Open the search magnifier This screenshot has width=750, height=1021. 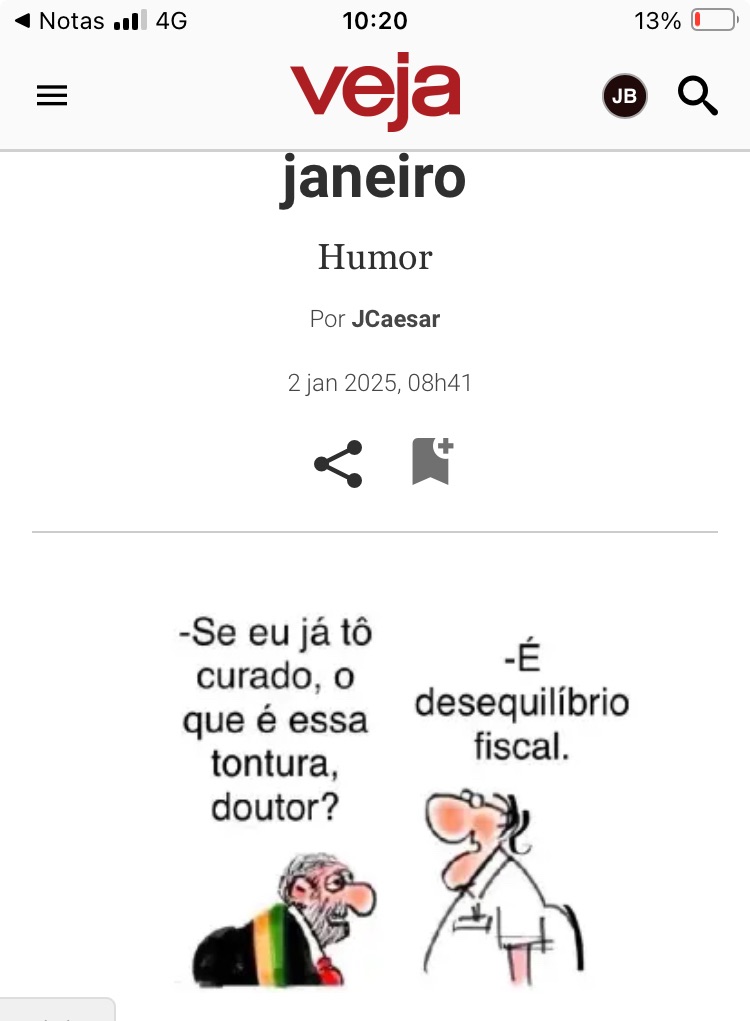[697, 96]
